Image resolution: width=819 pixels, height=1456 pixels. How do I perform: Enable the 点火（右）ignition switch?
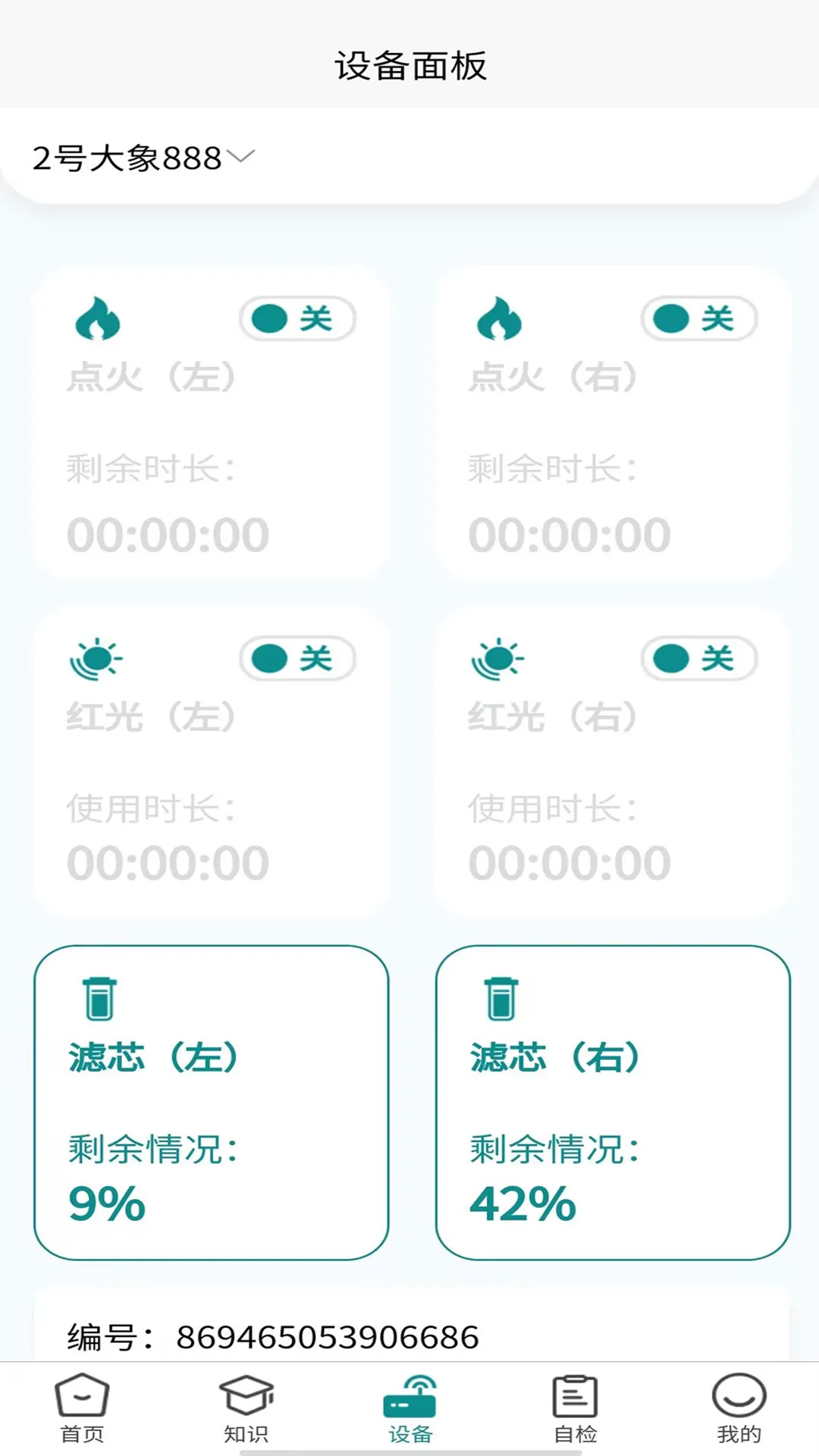tap(698, 319)
